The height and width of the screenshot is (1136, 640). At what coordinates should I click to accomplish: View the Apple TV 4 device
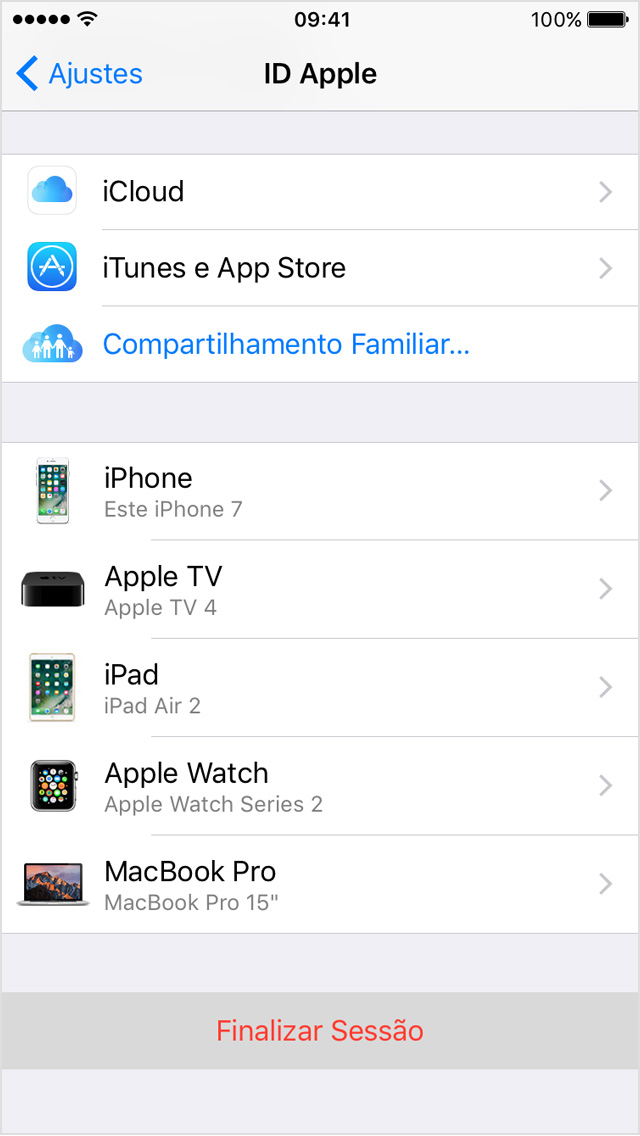click(x=320, y=590)
